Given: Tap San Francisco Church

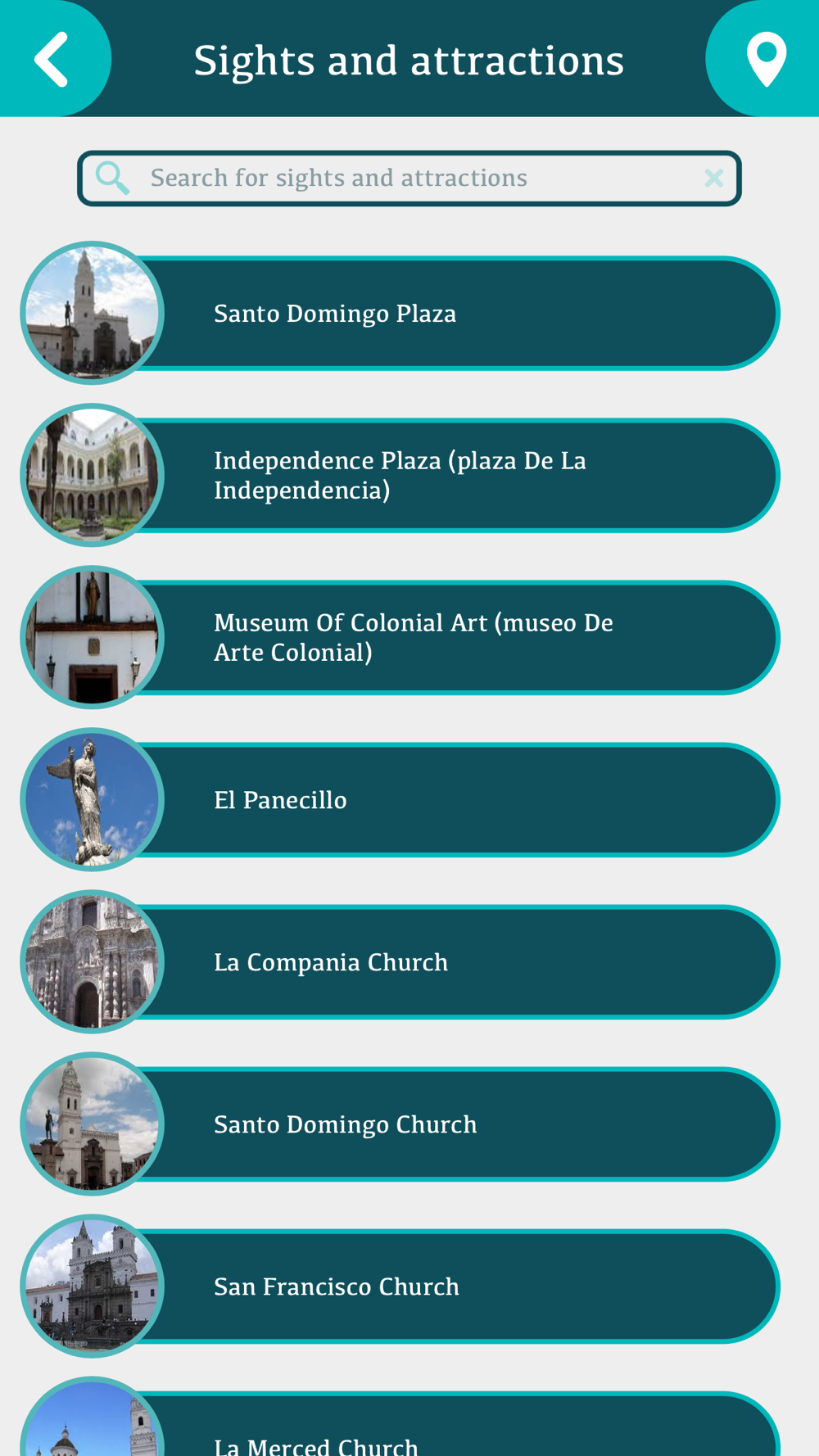Looking at the screenshot, I should coord(400,1286).
